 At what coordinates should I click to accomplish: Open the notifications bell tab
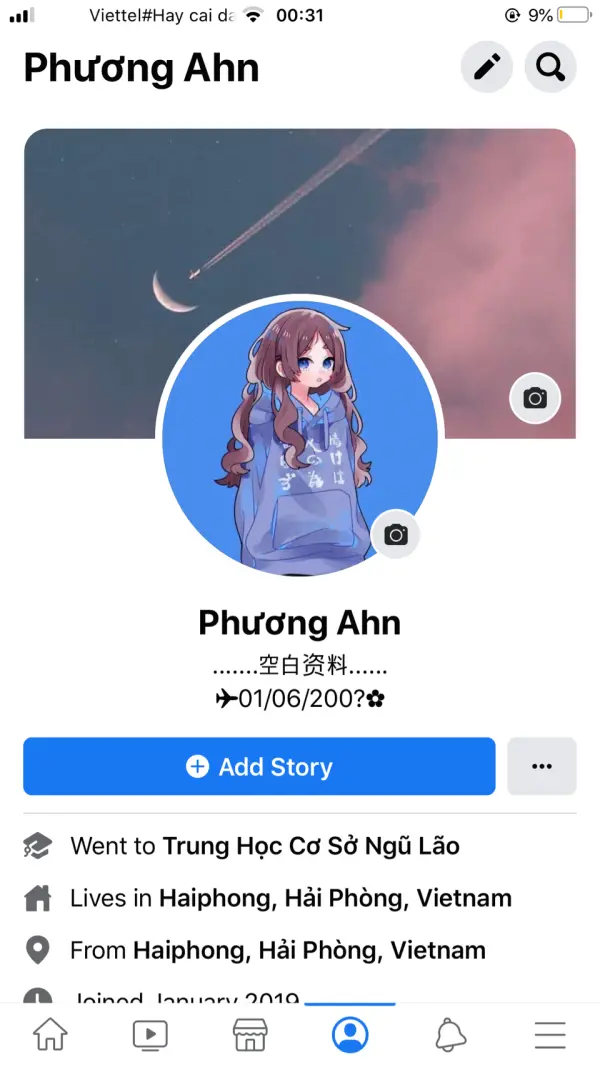pos(451,1034)
